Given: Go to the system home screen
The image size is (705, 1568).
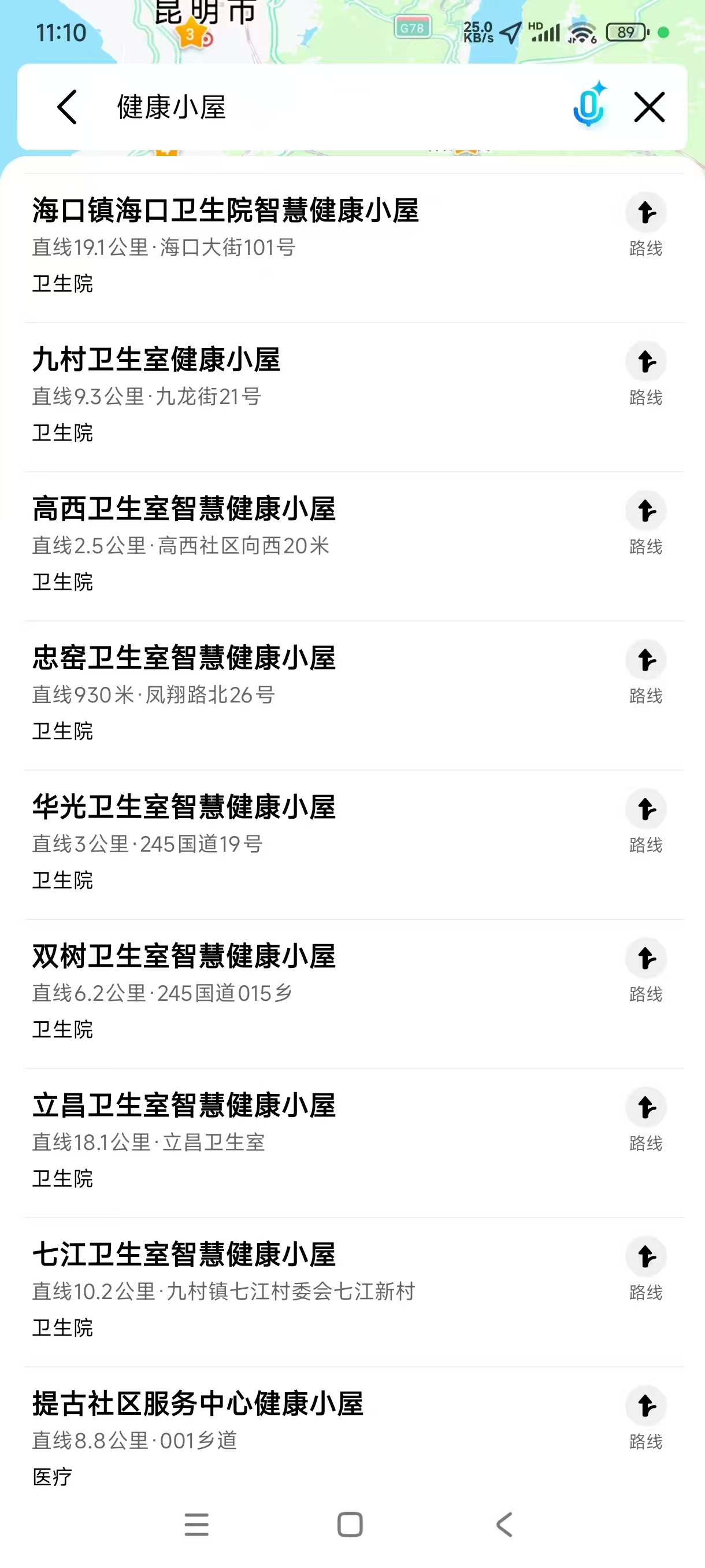Looking at the screenshot, I should pos(350,1525).
